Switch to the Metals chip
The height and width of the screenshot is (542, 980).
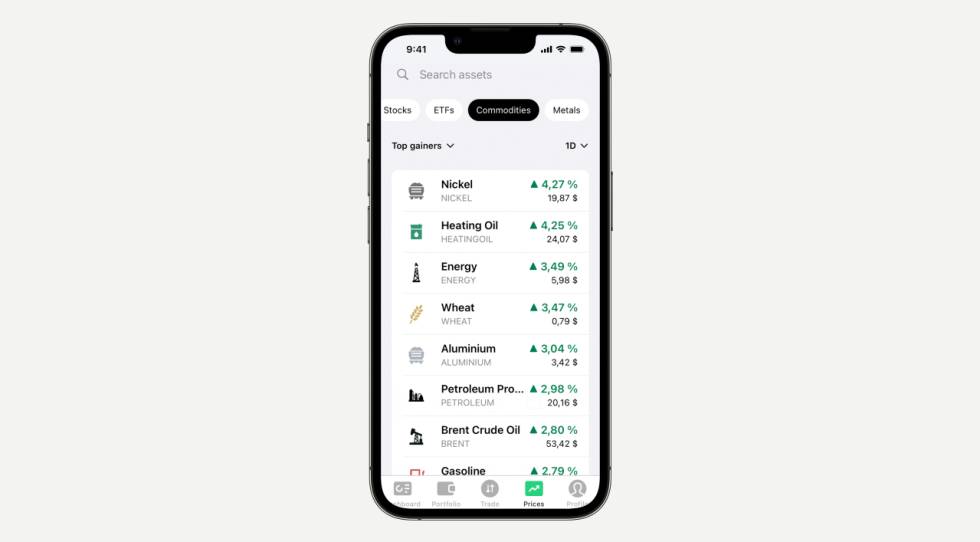pos(566,110)
